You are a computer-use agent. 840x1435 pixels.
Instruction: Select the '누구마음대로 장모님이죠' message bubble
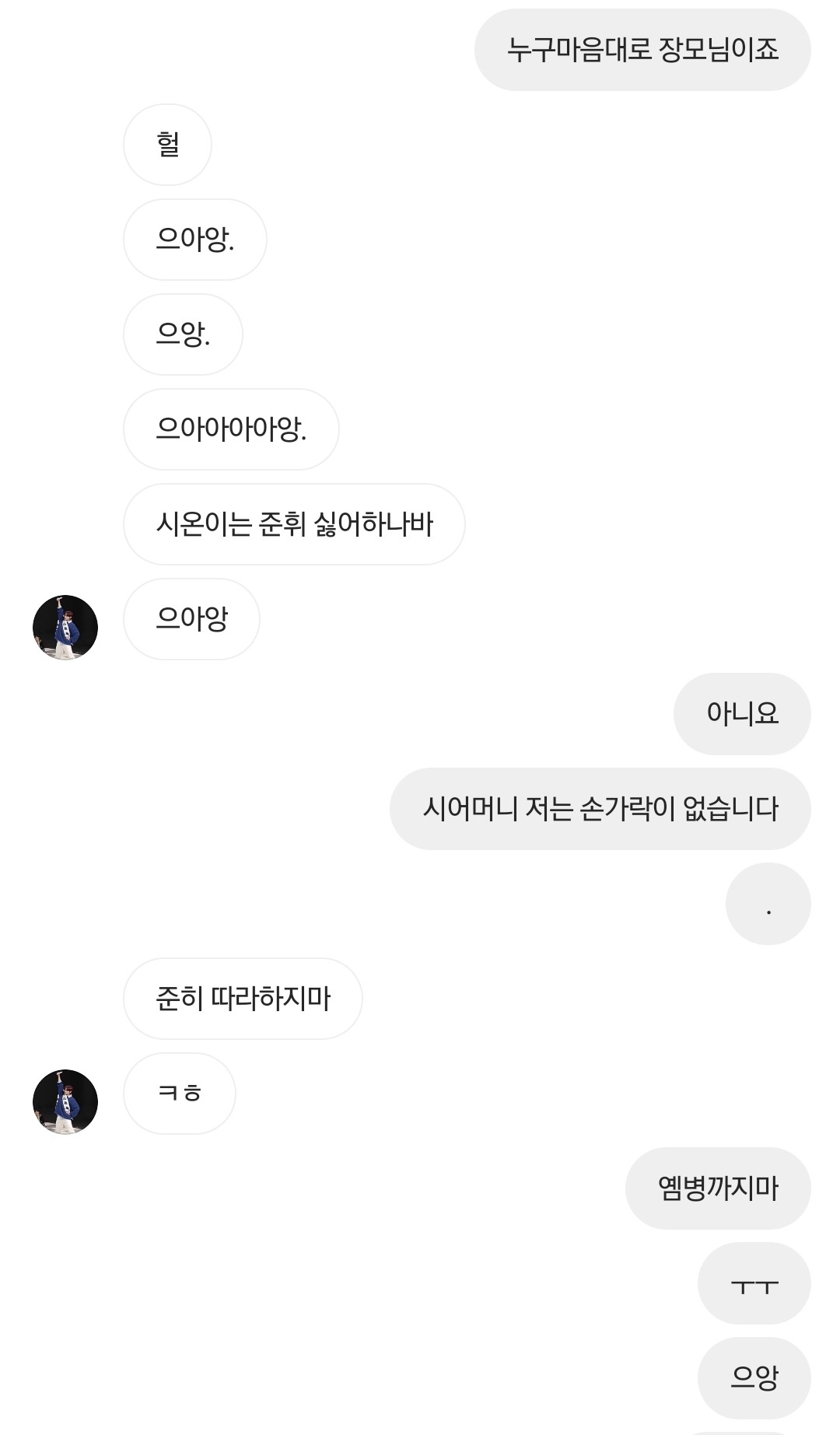click(644, 48)
